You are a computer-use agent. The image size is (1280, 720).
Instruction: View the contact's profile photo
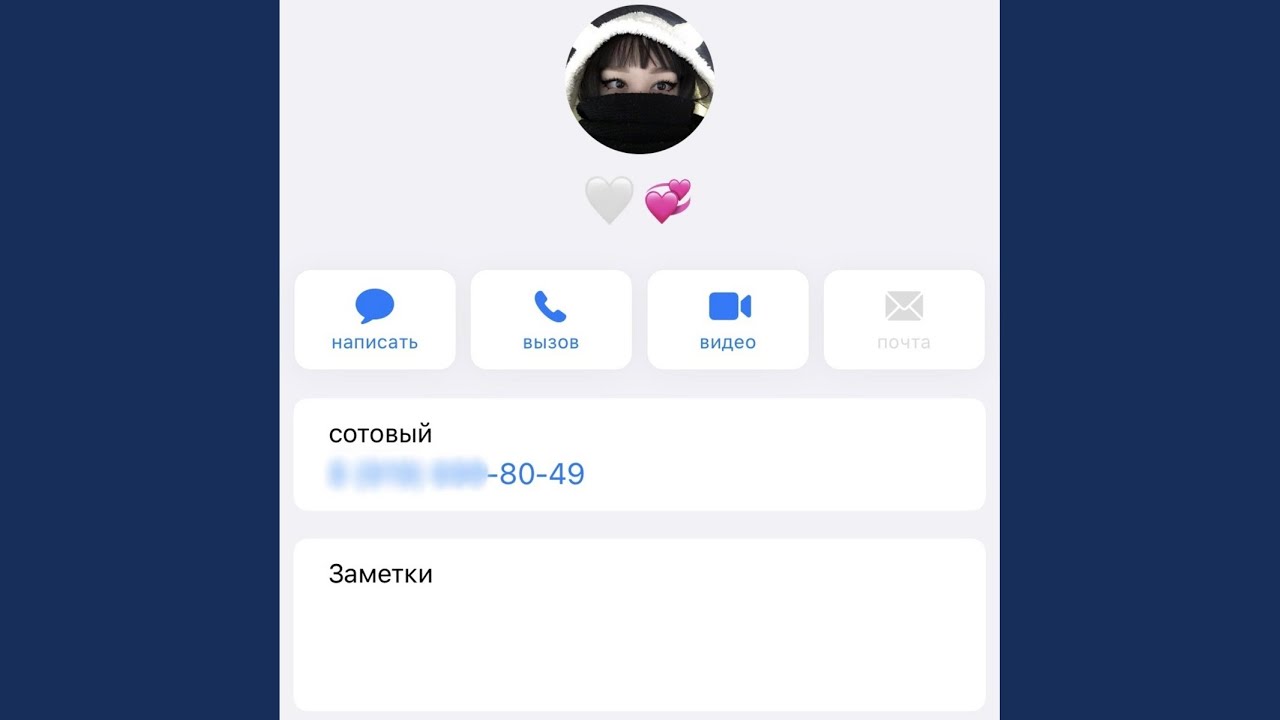(640, 80)
